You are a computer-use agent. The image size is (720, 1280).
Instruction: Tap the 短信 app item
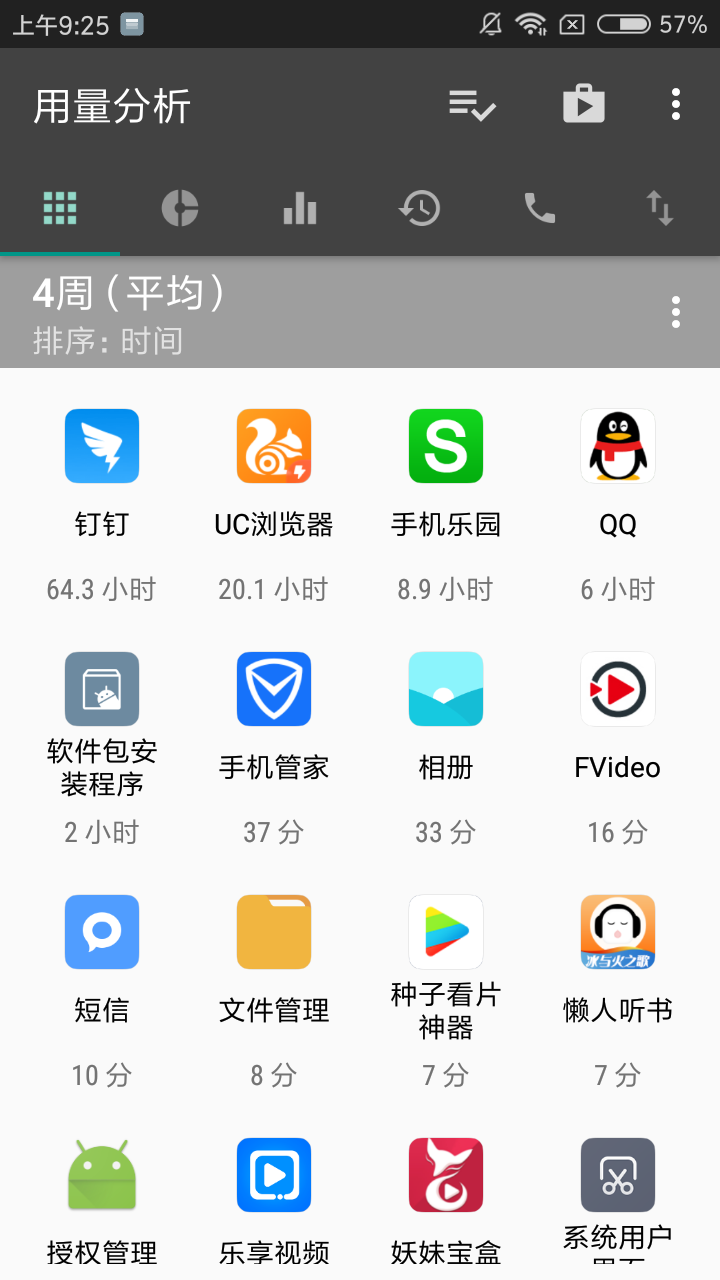[x=102, y=992]
